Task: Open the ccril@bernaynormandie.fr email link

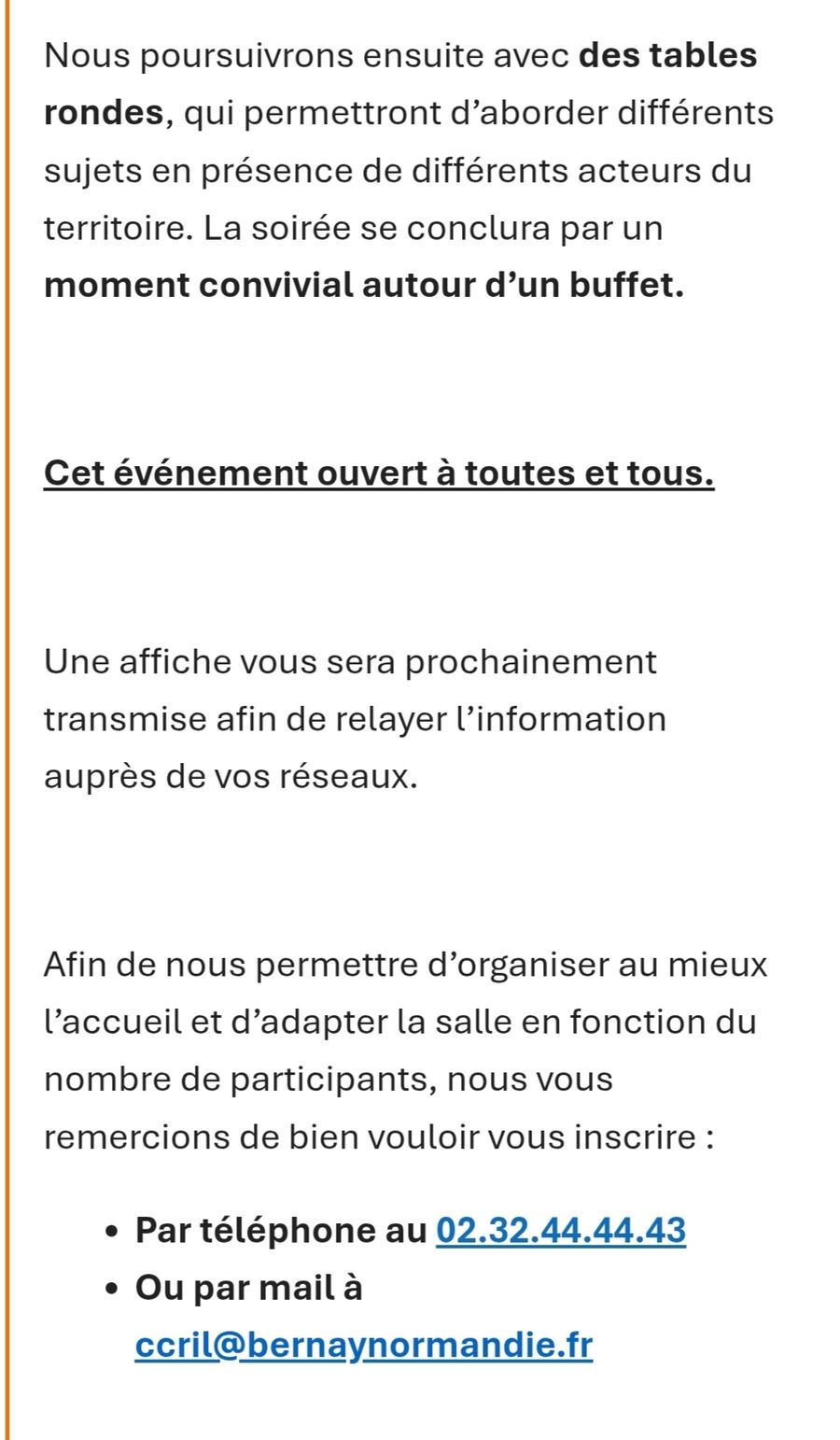Action: click(364, 1346)
